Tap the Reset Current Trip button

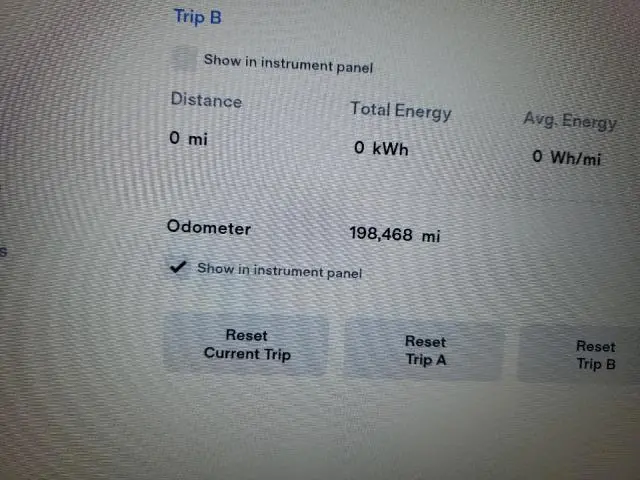246,345
